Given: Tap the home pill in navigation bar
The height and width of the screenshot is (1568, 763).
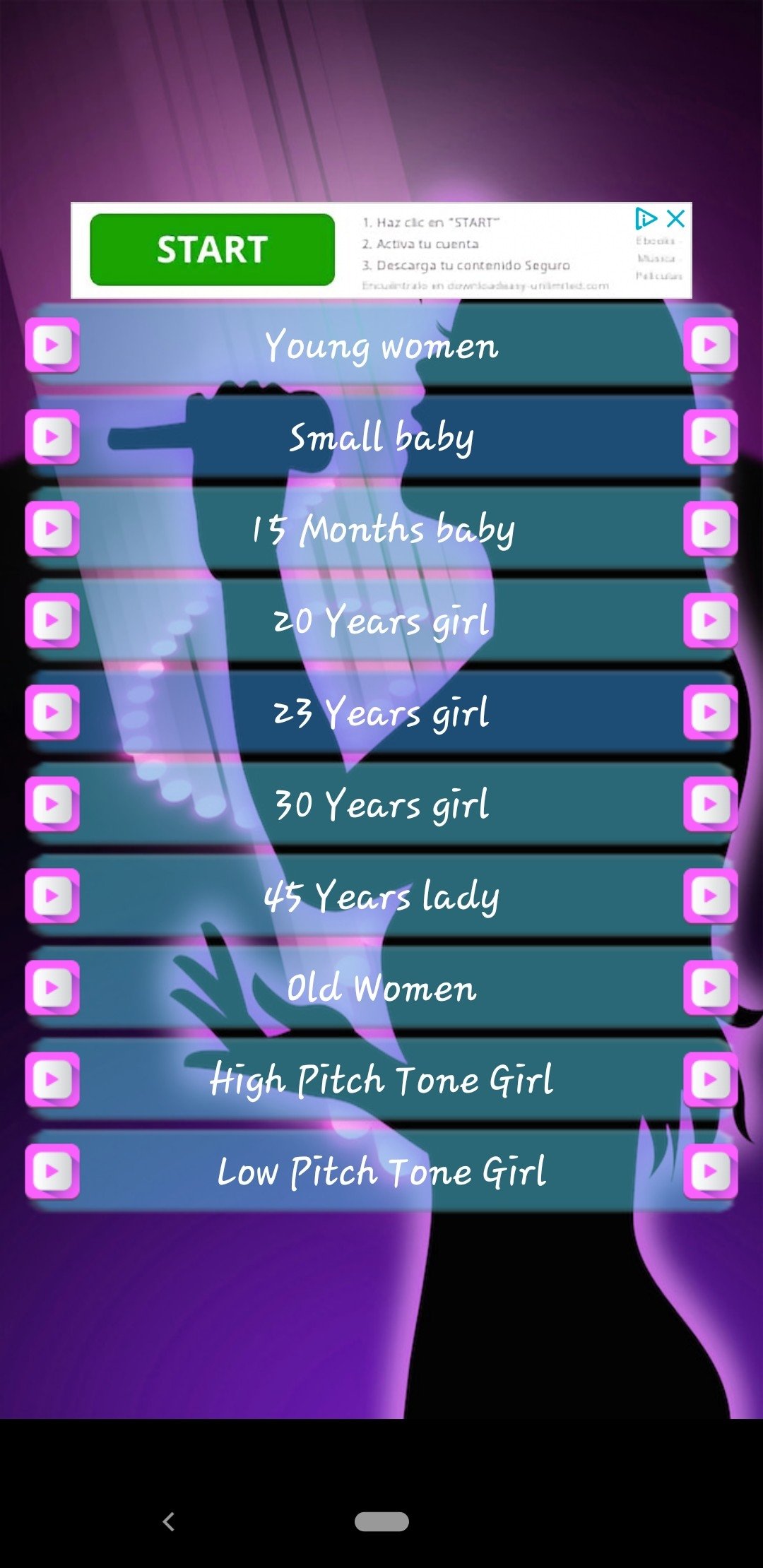Looking at the screenshot, I should click(x=381, y=1521).
